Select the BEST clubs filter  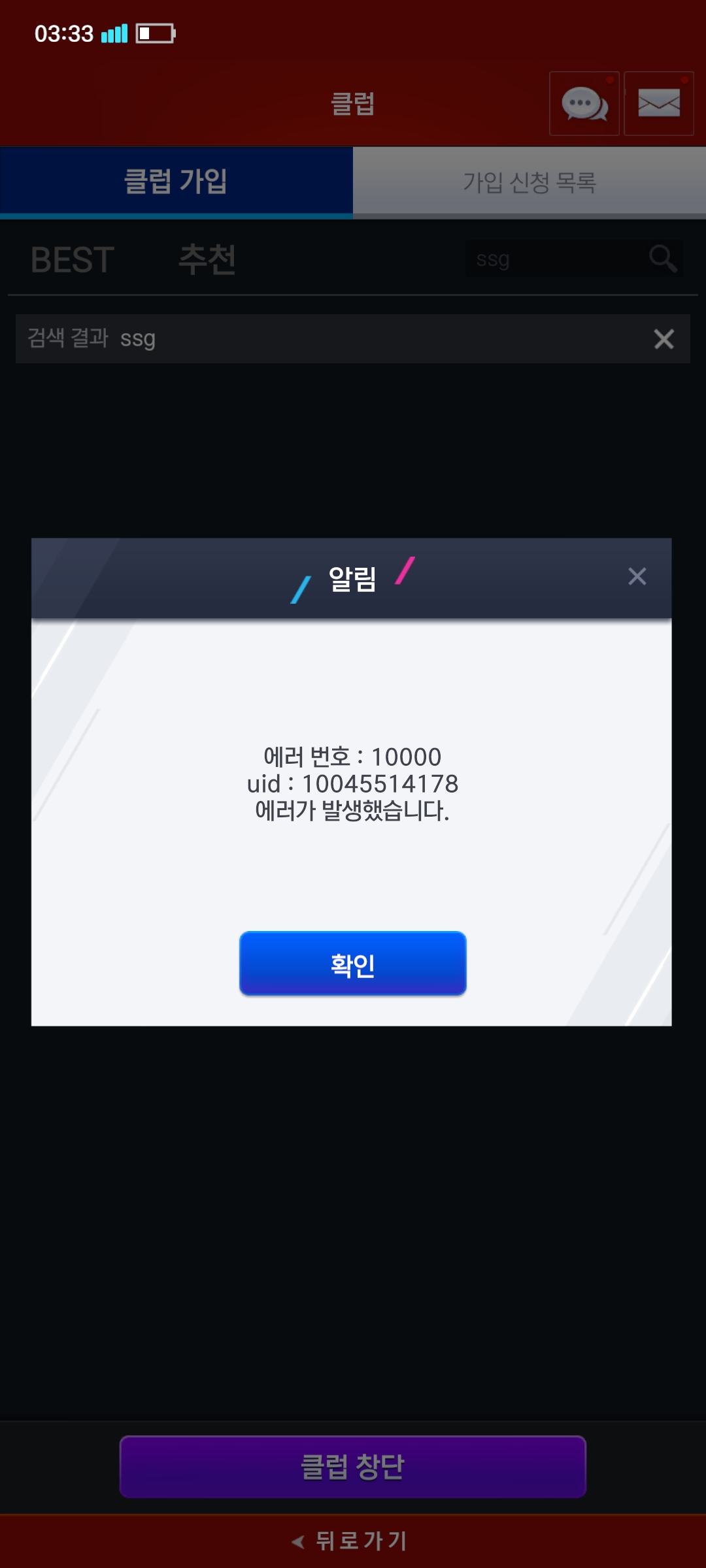click(73, 259)
